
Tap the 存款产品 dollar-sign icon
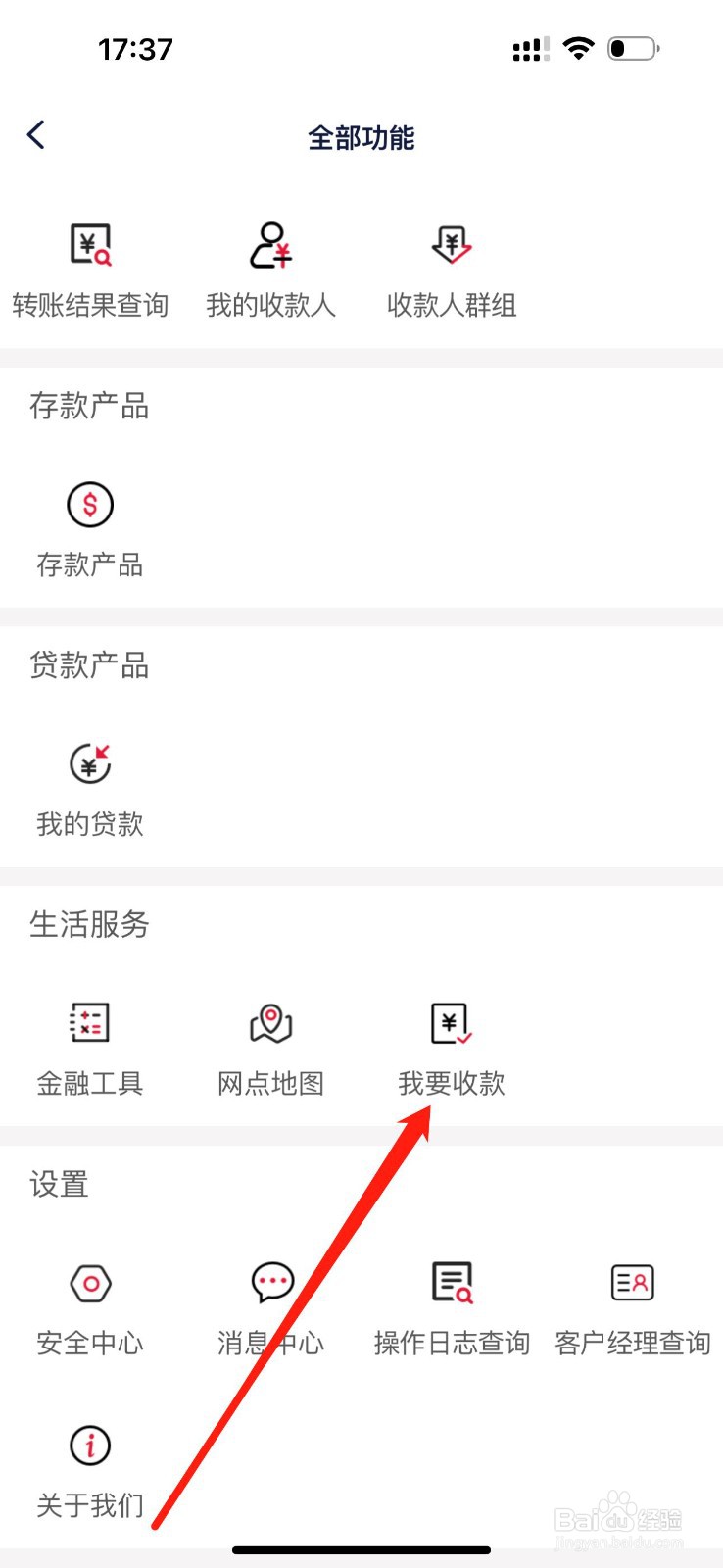[89, 505]
